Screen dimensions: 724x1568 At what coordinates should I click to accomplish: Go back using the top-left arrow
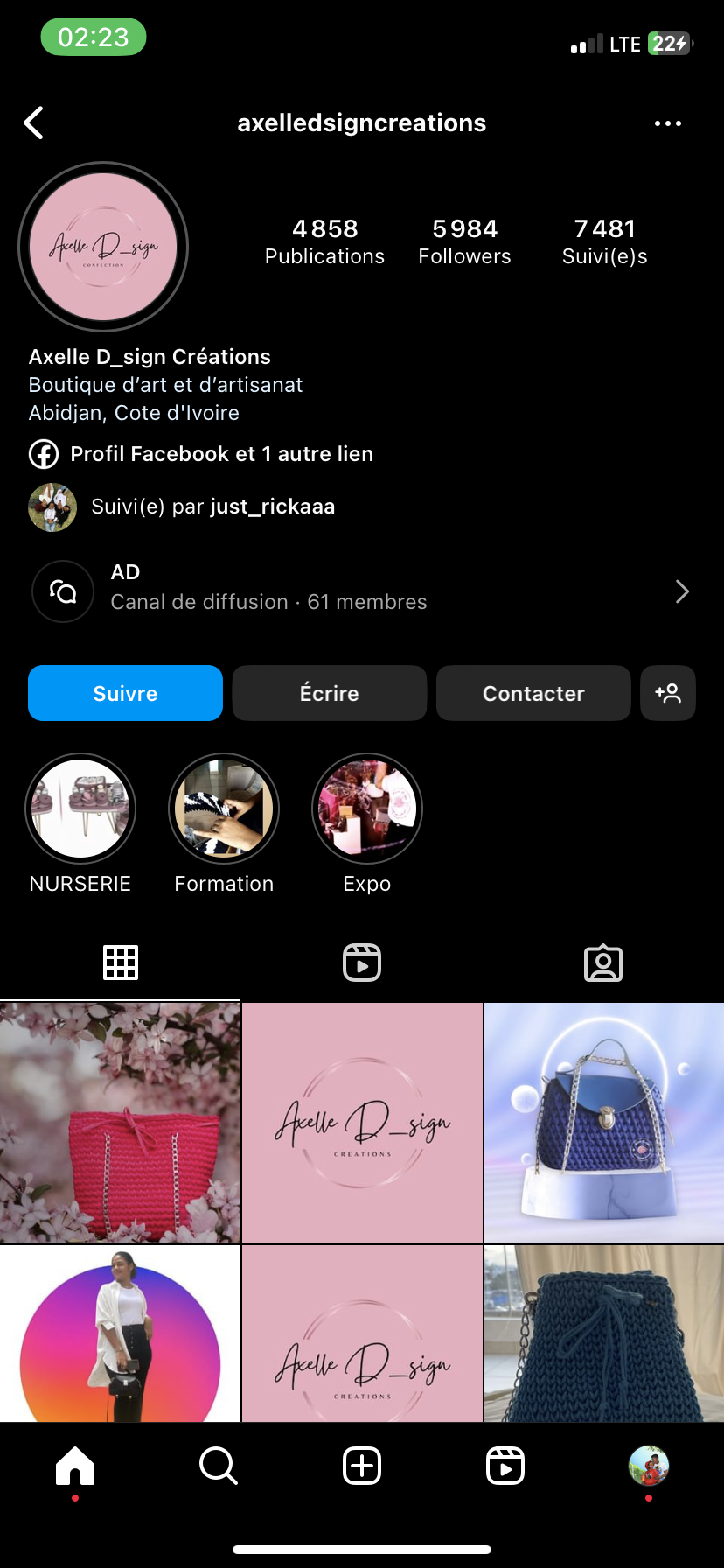click(34, 123)
